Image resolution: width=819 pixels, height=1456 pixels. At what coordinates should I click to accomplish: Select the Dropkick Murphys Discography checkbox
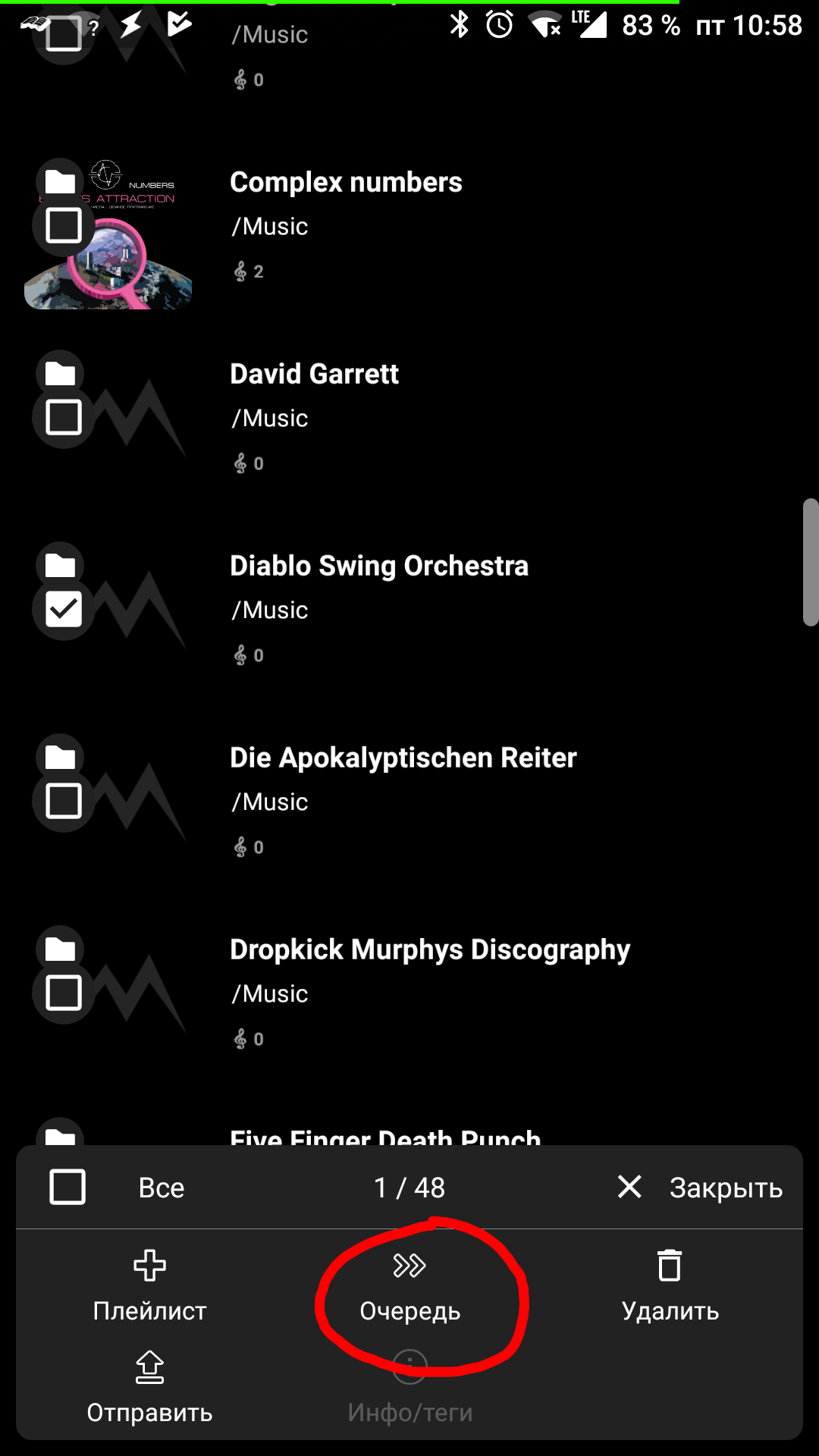click(x=64, y=993)
